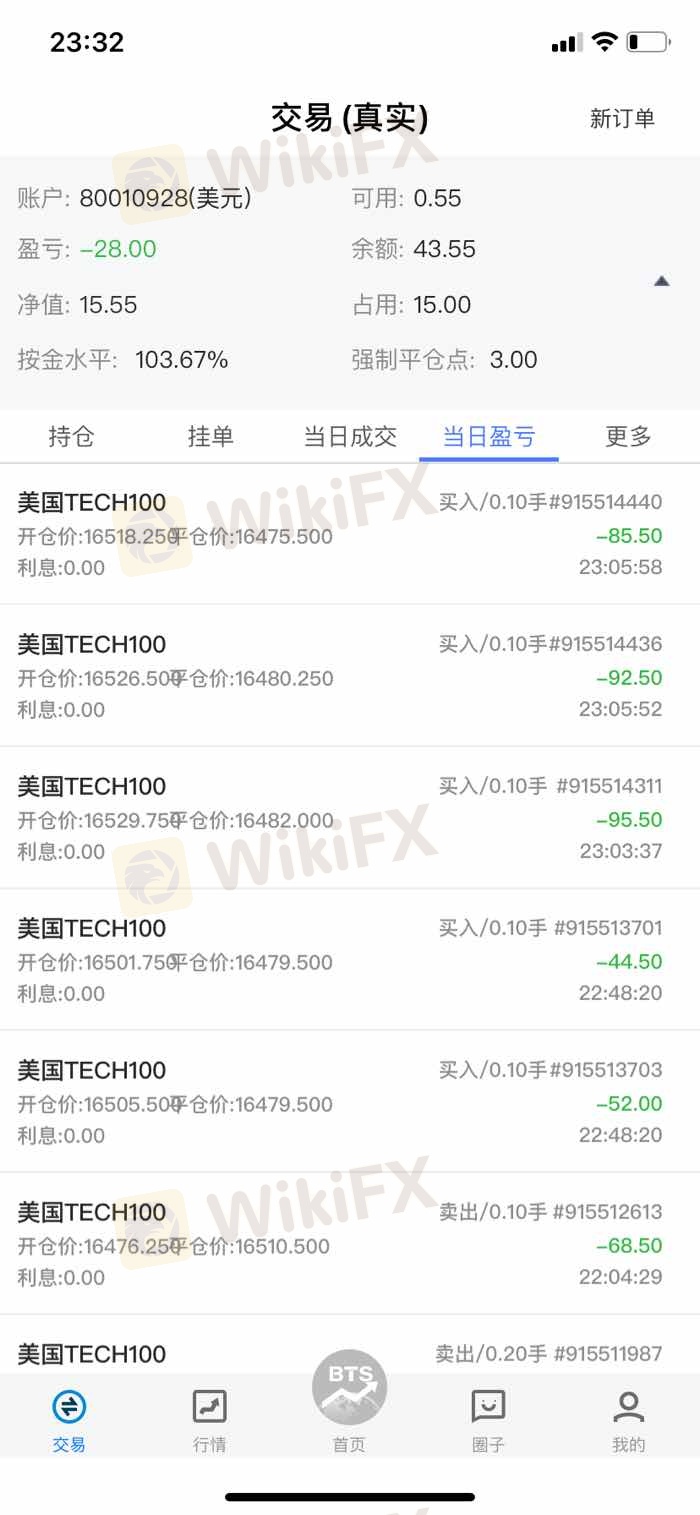The width and height of the screenshot is (700, 1515).
Task: Open trade record #915513701
Action: pyautogui.click(x=350, y=960)
